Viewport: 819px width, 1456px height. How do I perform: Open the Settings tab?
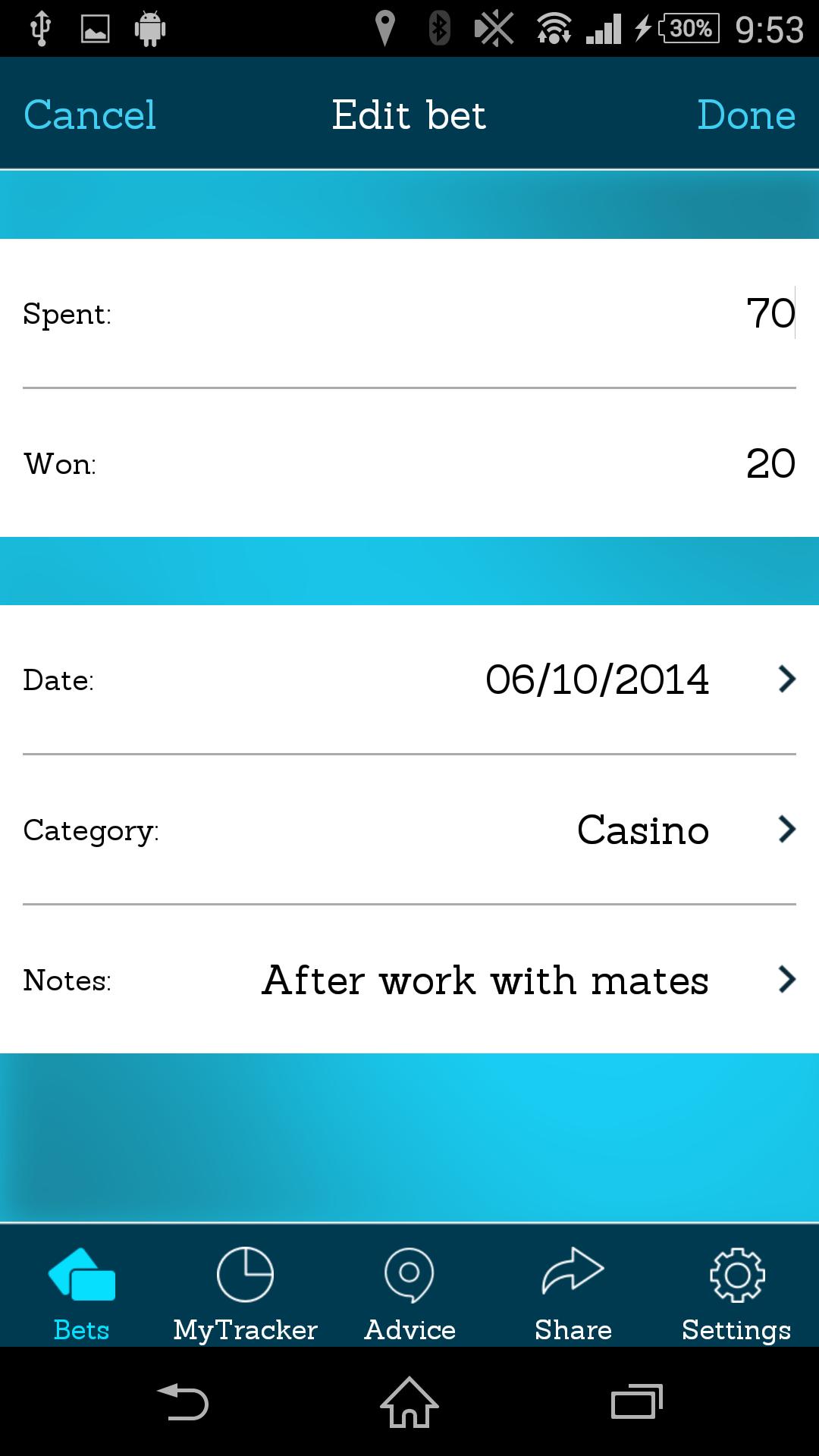736,1294
